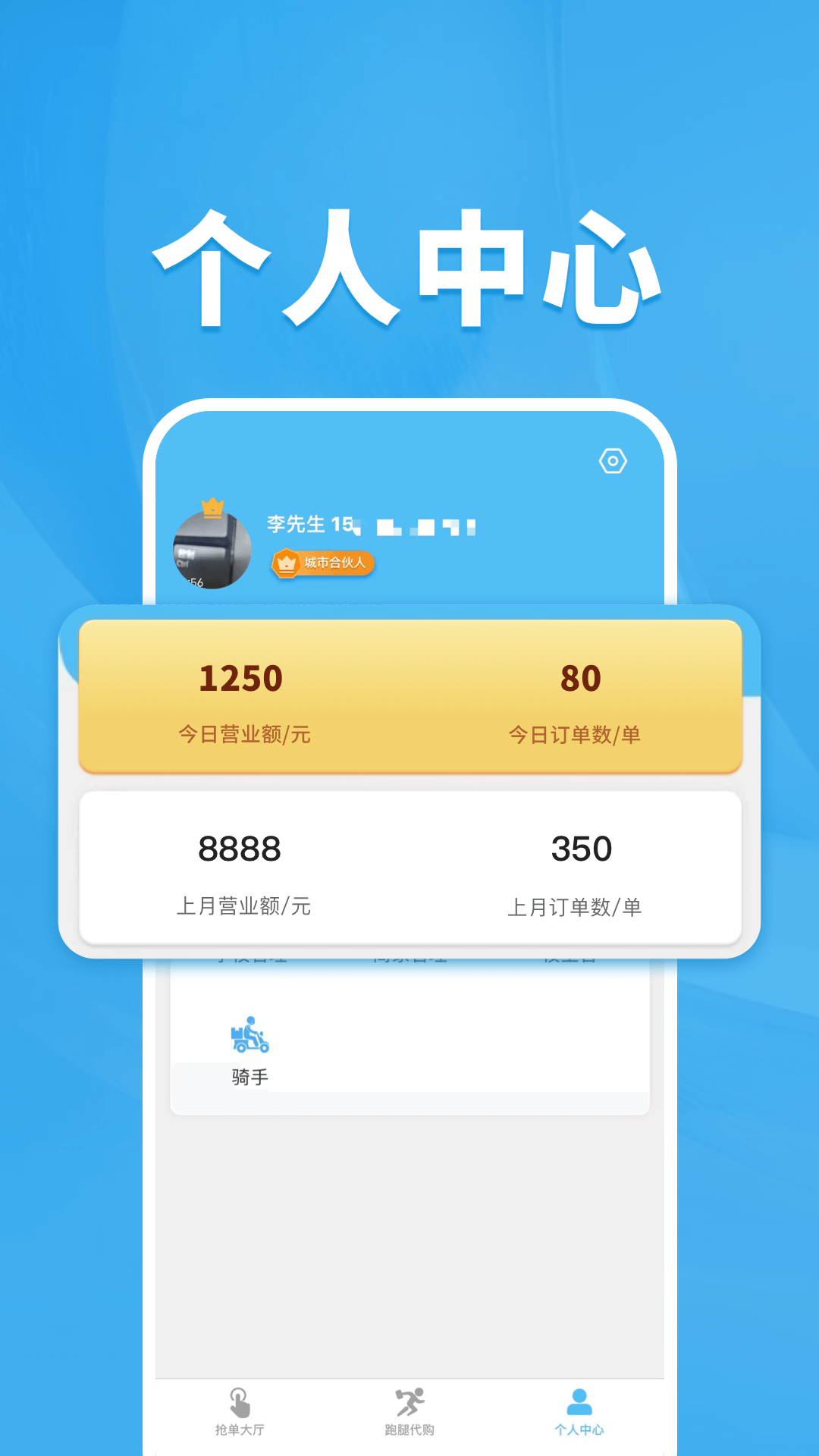Tap the 今日营业额 value 1250
The image size is (819, 1456).
pyautogui.click(x=240, y=676)
